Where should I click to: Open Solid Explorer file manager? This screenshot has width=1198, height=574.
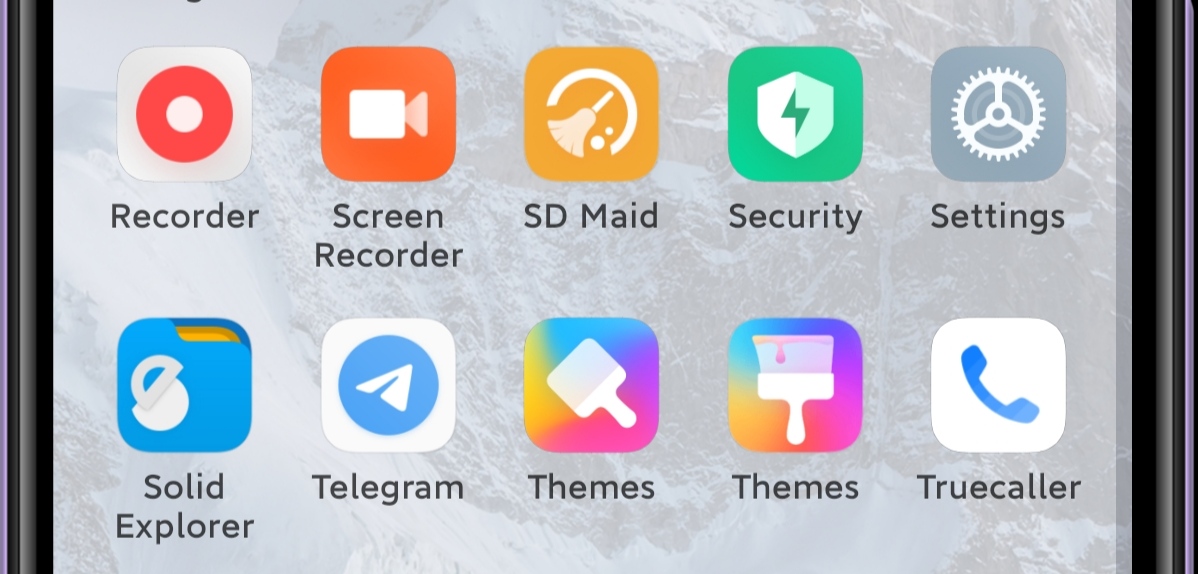pos(184,385)
